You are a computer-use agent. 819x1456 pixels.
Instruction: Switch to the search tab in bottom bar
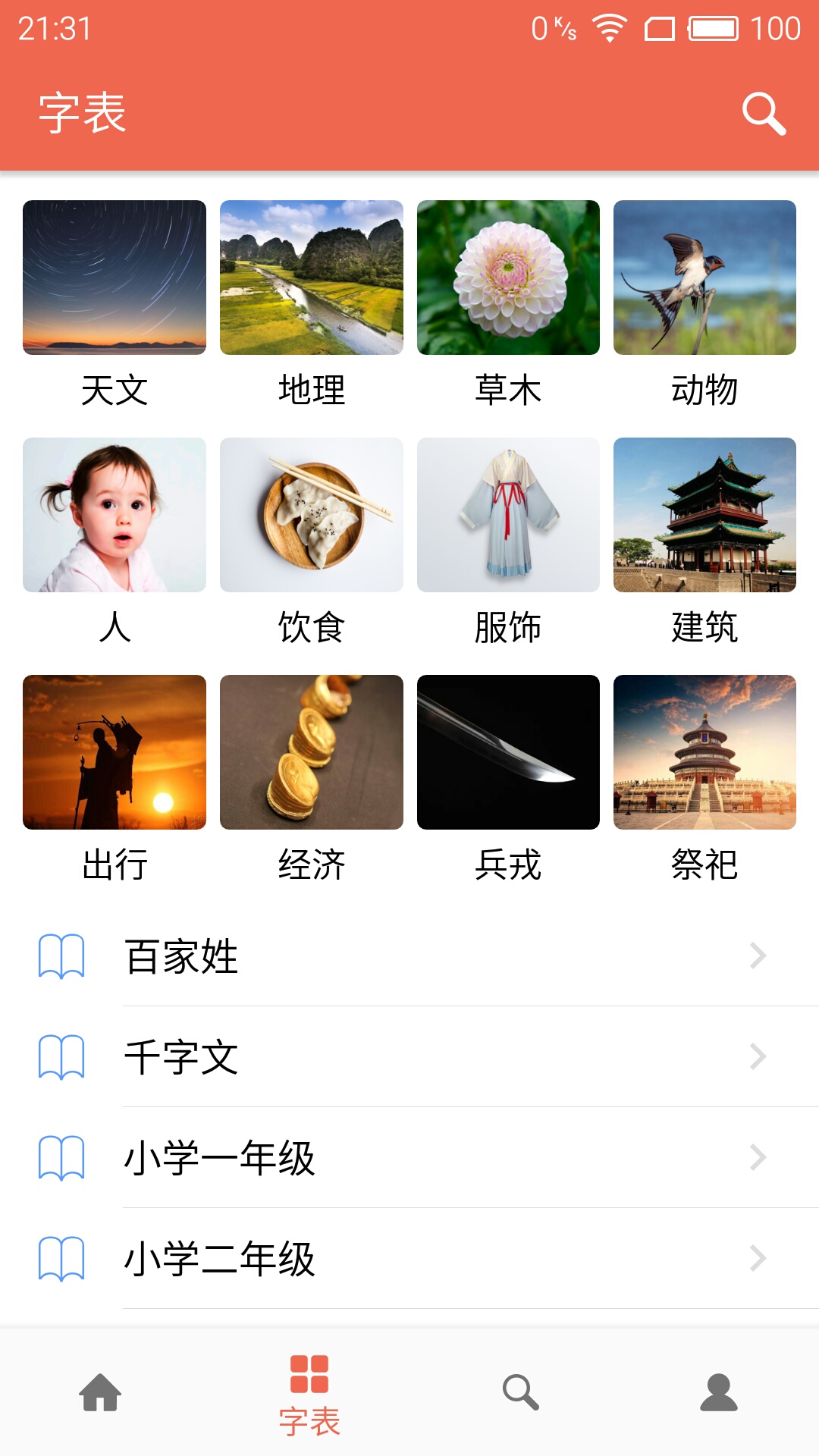pos(520,1393)
